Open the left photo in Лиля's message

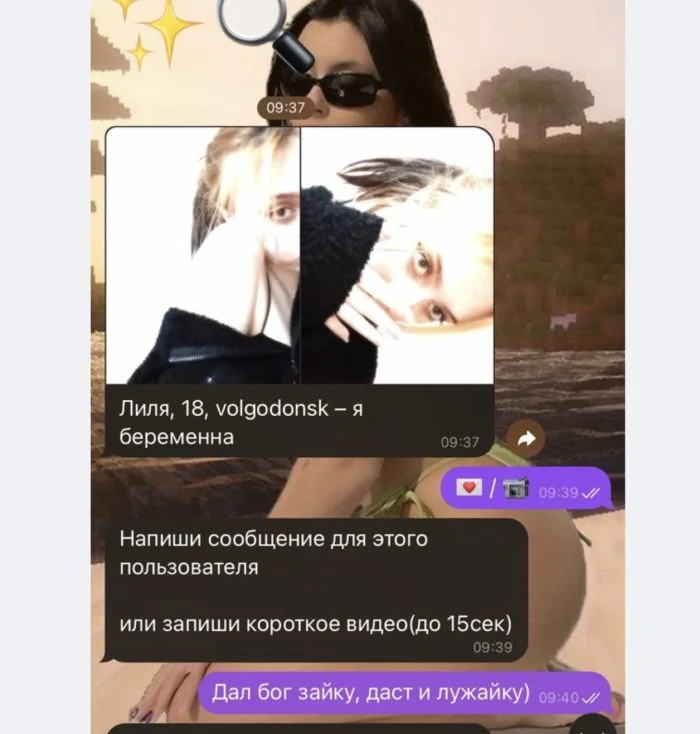203,256
